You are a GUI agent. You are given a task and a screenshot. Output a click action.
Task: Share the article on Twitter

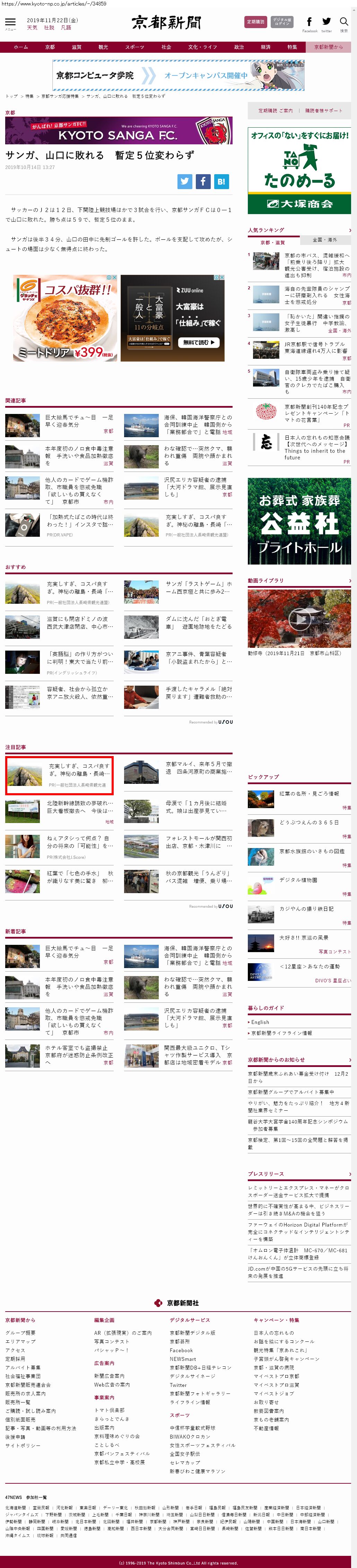pyautogui.click(x=185, y=181)
